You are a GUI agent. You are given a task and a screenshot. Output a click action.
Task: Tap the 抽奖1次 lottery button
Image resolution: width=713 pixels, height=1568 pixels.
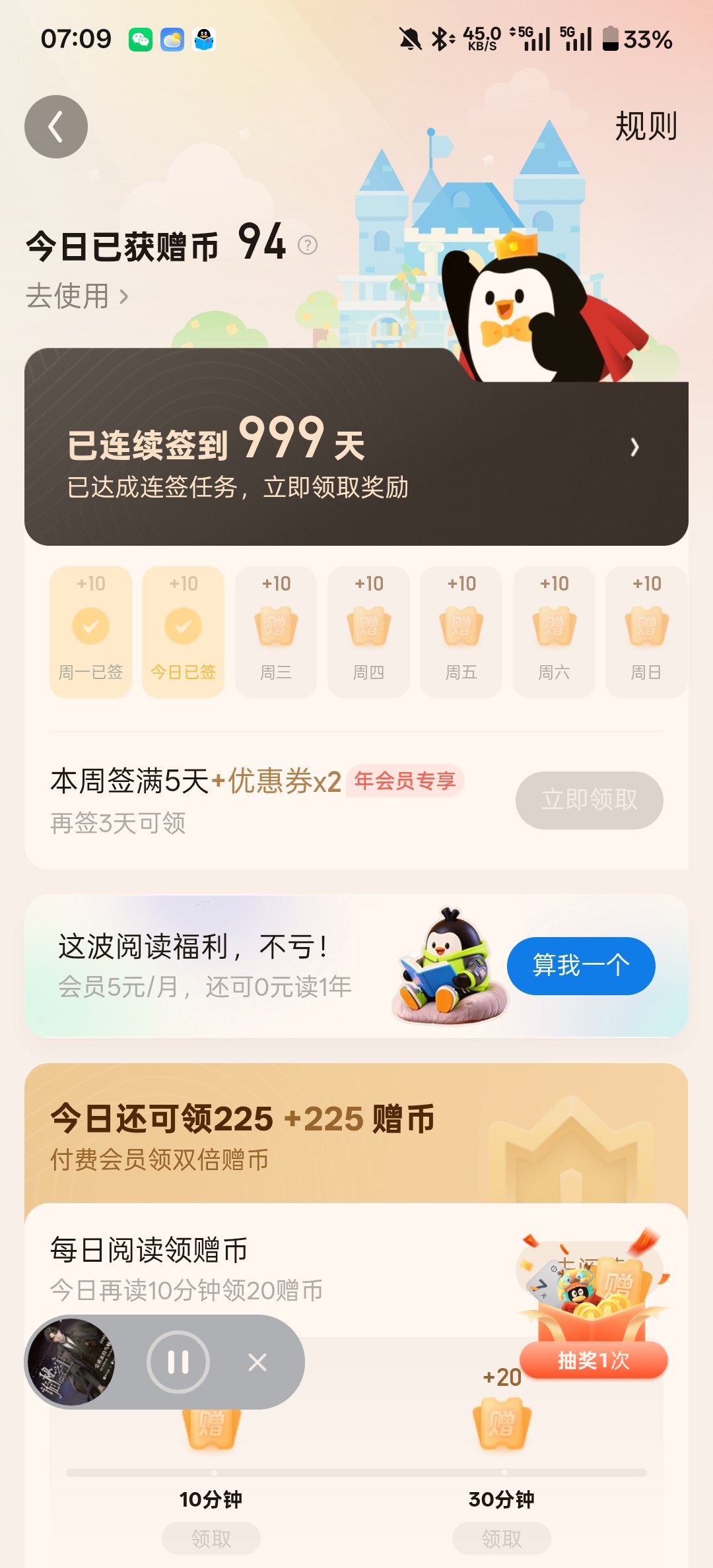(594, 1360)
